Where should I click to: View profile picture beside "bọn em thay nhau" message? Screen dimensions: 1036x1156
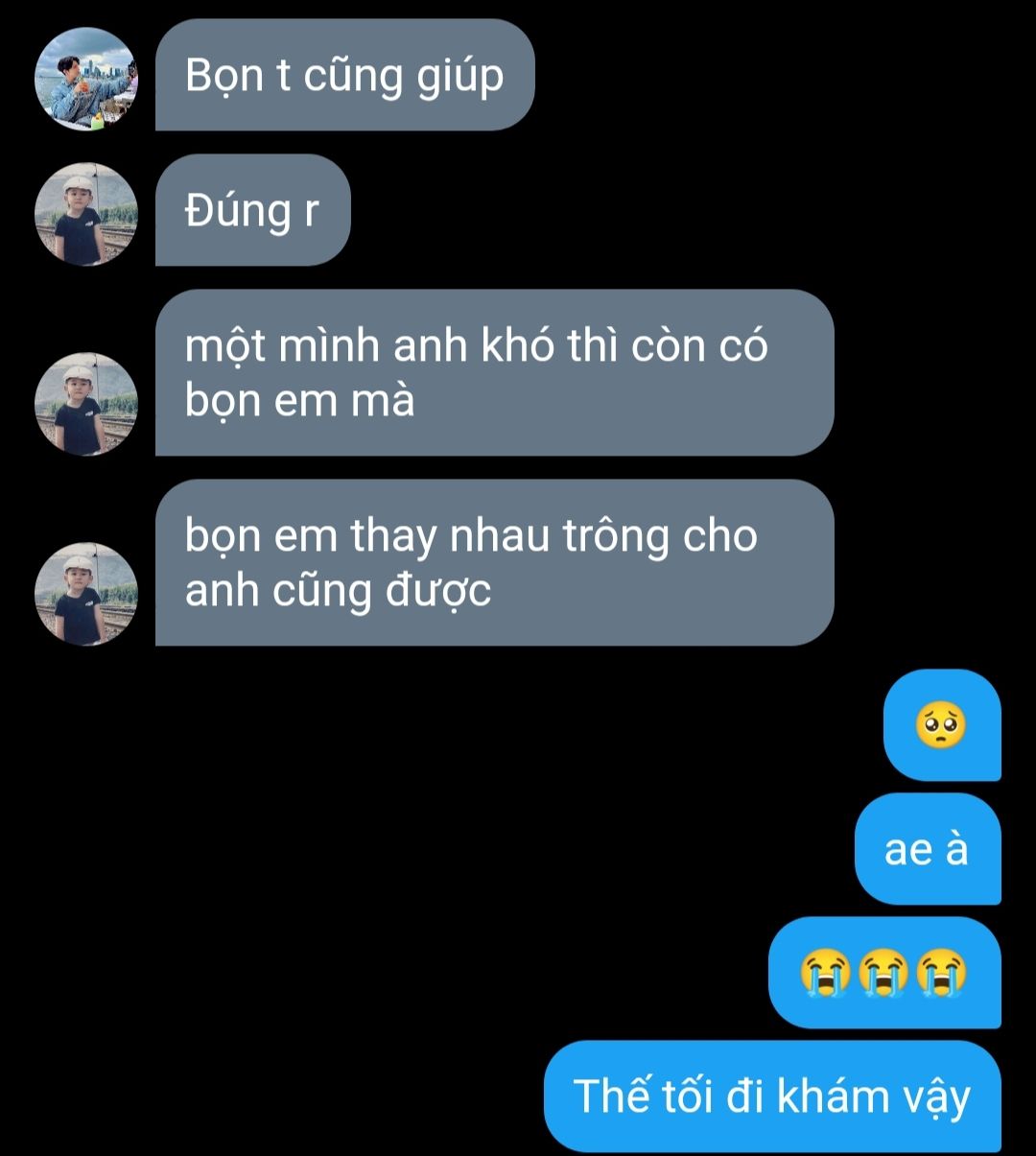[x=86, y=593]
